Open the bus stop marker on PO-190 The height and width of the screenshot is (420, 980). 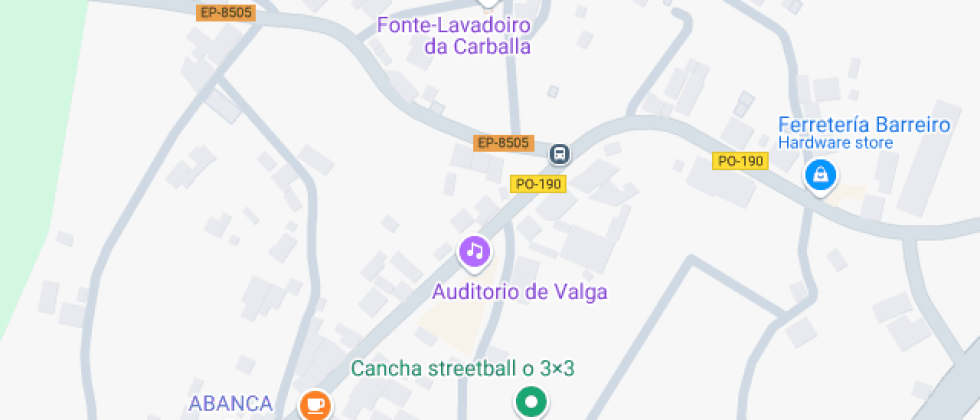coord(560,154)
